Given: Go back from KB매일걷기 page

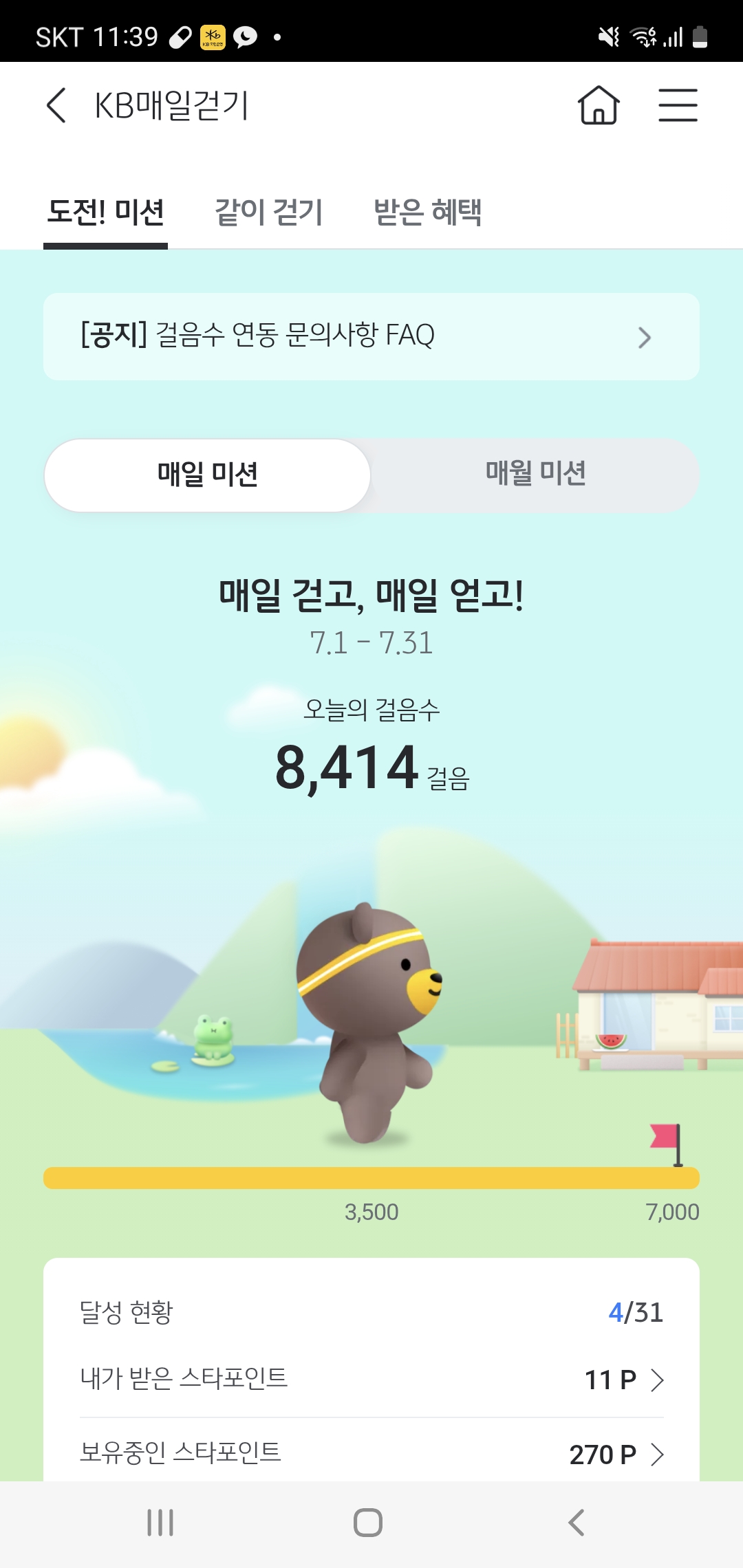Looking at the screenshot, I should coord(56,105).
